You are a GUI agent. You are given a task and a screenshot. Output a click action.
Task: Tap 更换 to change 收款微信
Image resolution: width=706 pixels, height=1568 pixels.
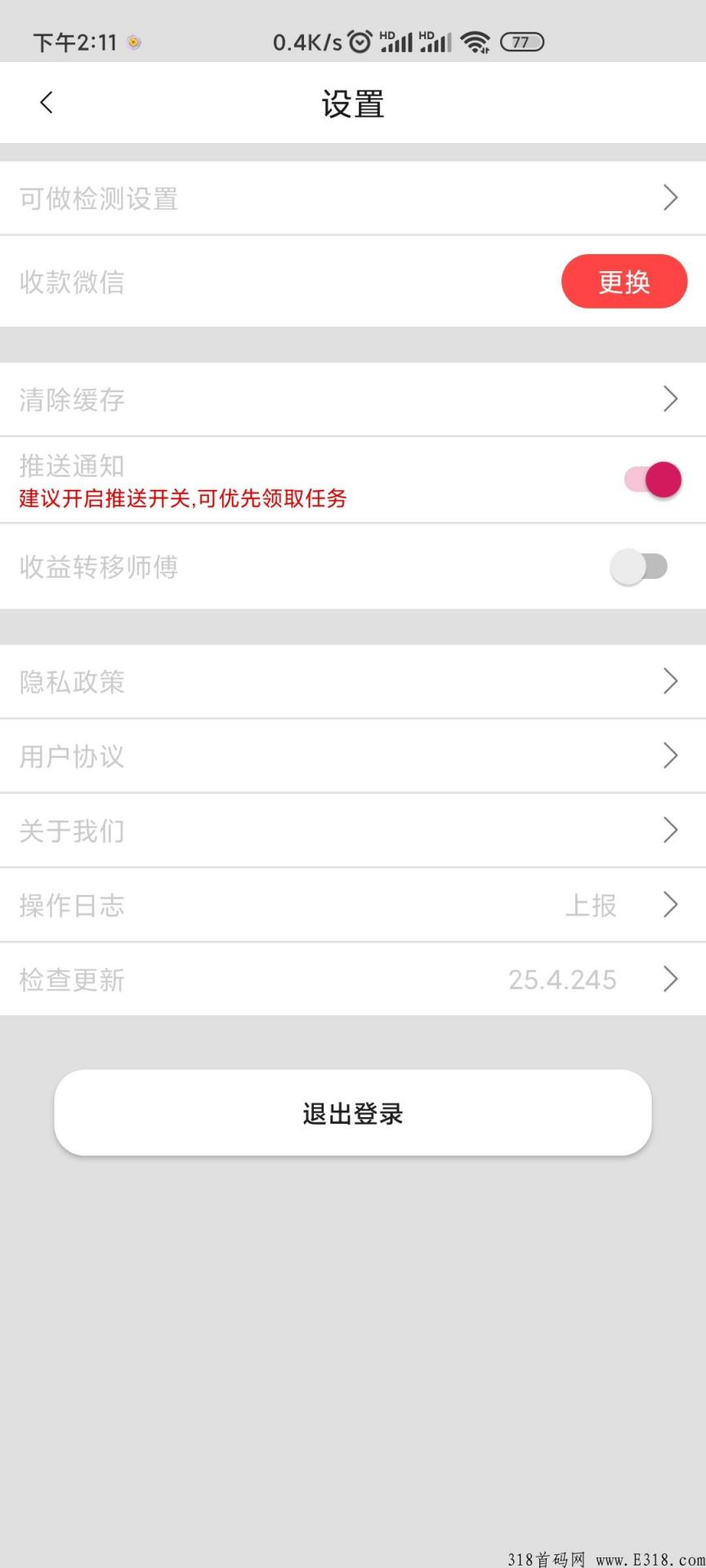[x=623, y=282]
